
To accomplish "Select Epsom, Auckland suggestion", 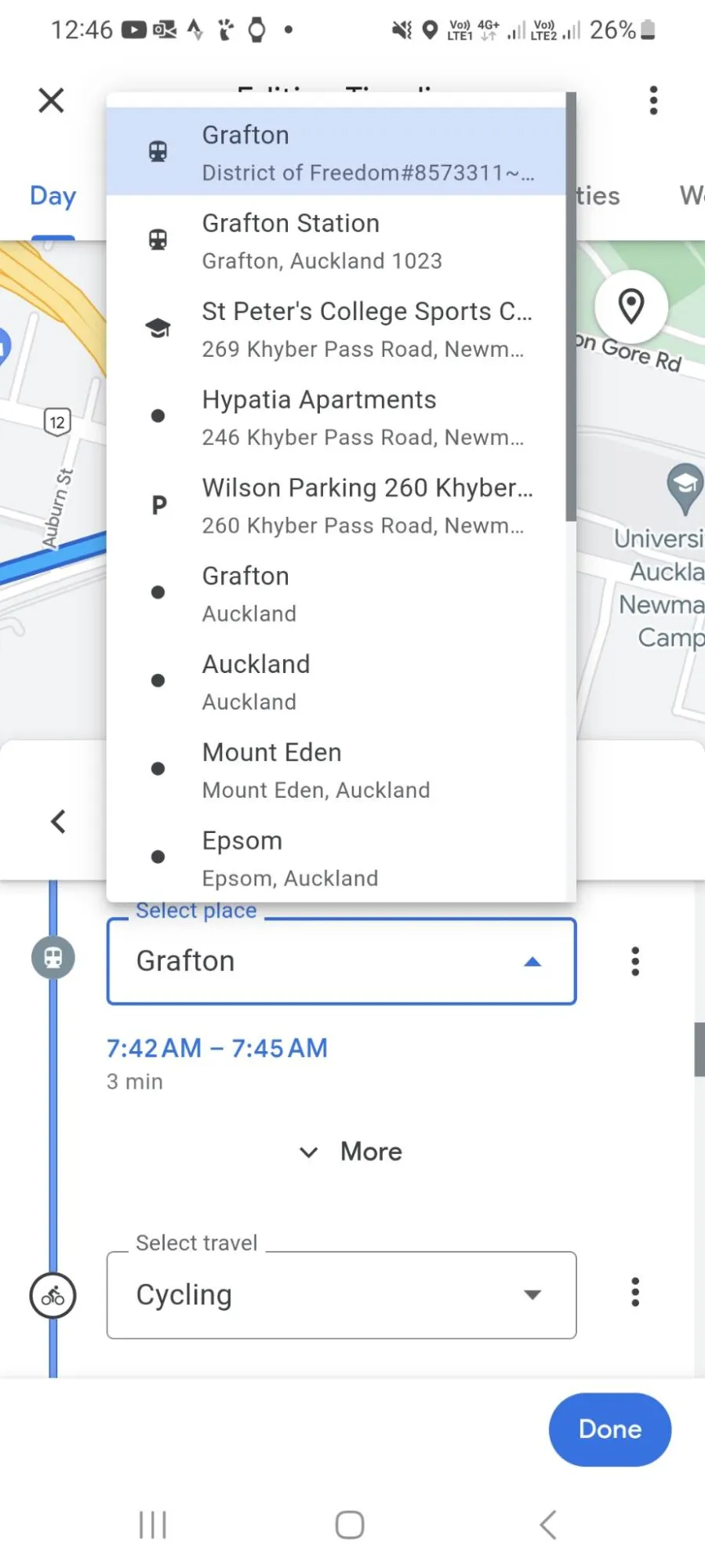I will [x=336, y=858].
